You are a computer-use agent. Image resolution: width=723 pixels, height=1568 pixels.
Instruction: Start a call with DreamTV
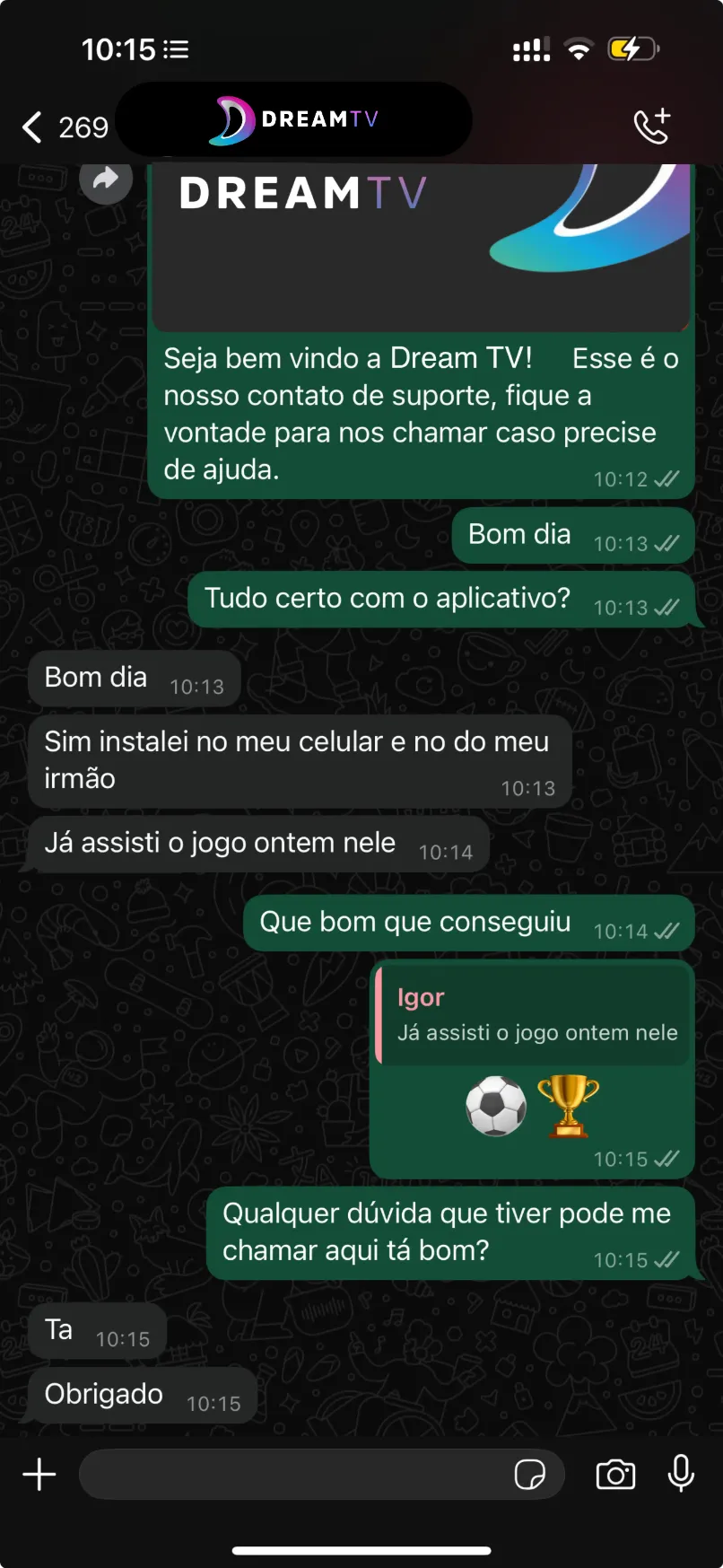coord(652,127)
